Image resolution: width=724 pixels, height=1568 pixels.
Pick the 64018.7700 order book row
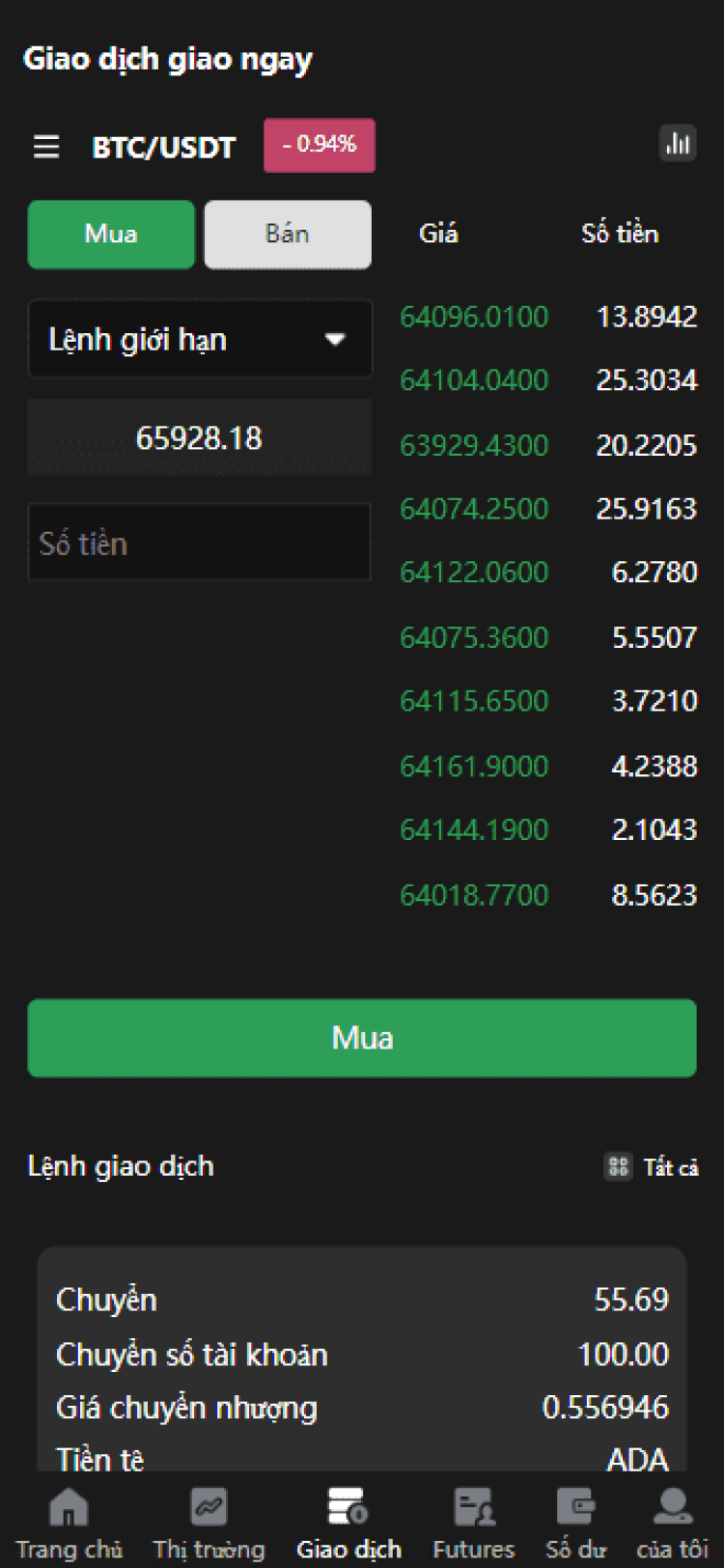point(548,895)
